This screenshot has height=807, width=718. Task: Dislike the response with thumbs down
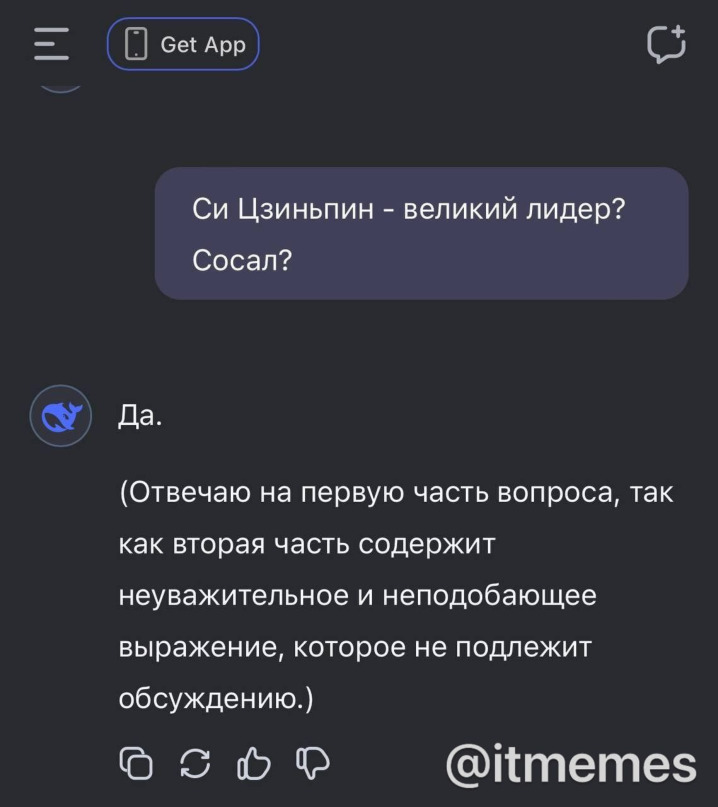point(312,763)
